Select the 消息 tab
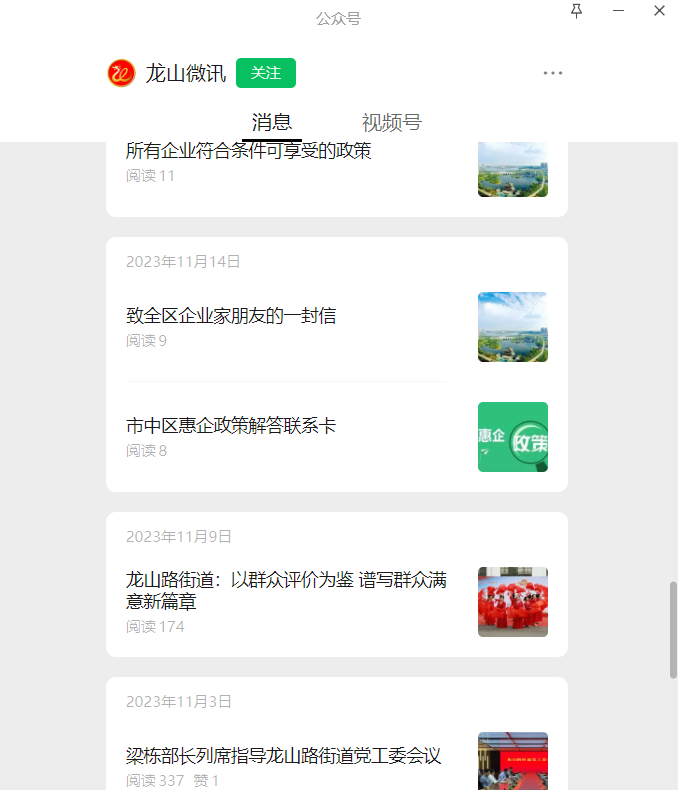This screenshot has height=790, width=680. click(x=271, y=123)
